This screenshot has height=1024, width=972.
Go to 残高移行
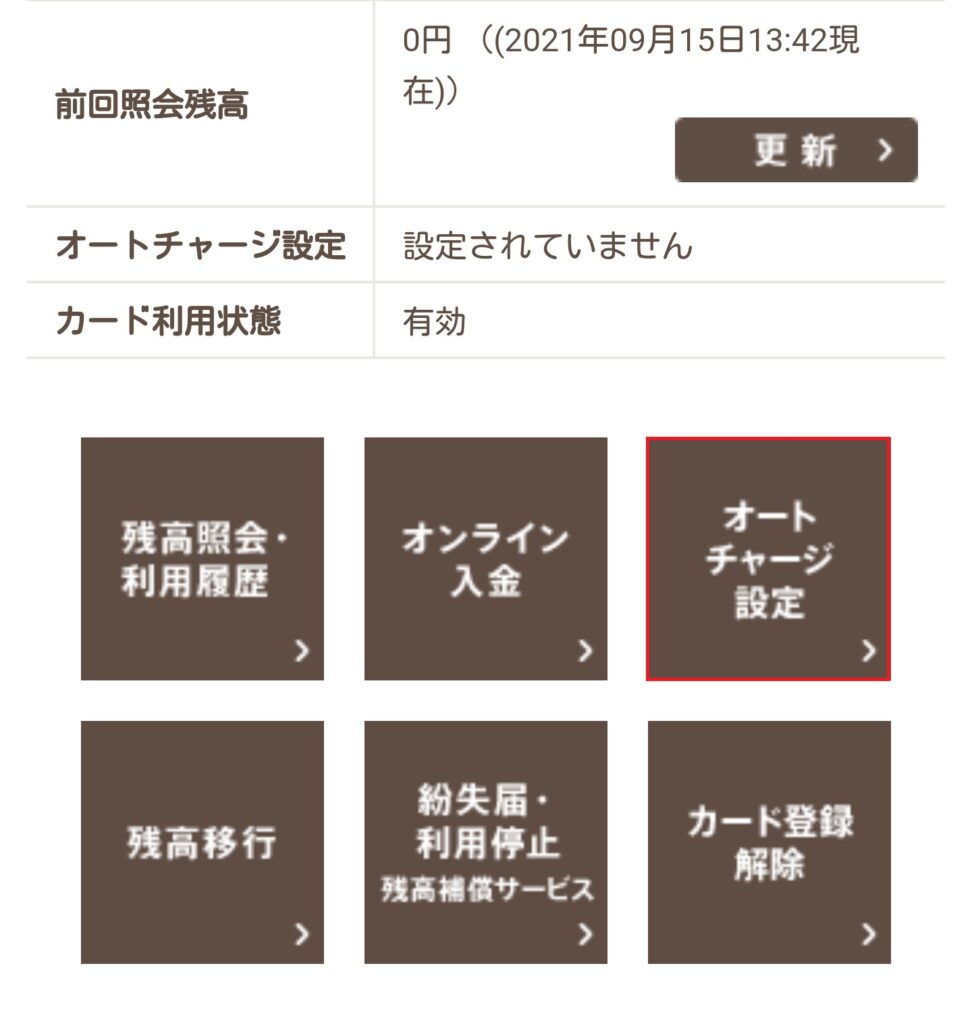pos(202,842)
